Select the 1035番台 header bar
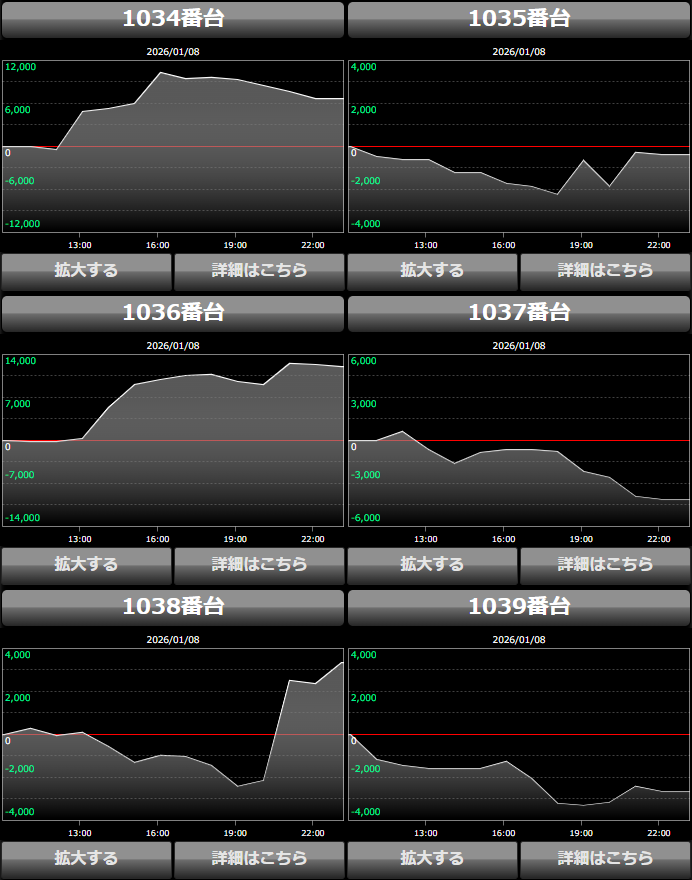 (519, 19)
